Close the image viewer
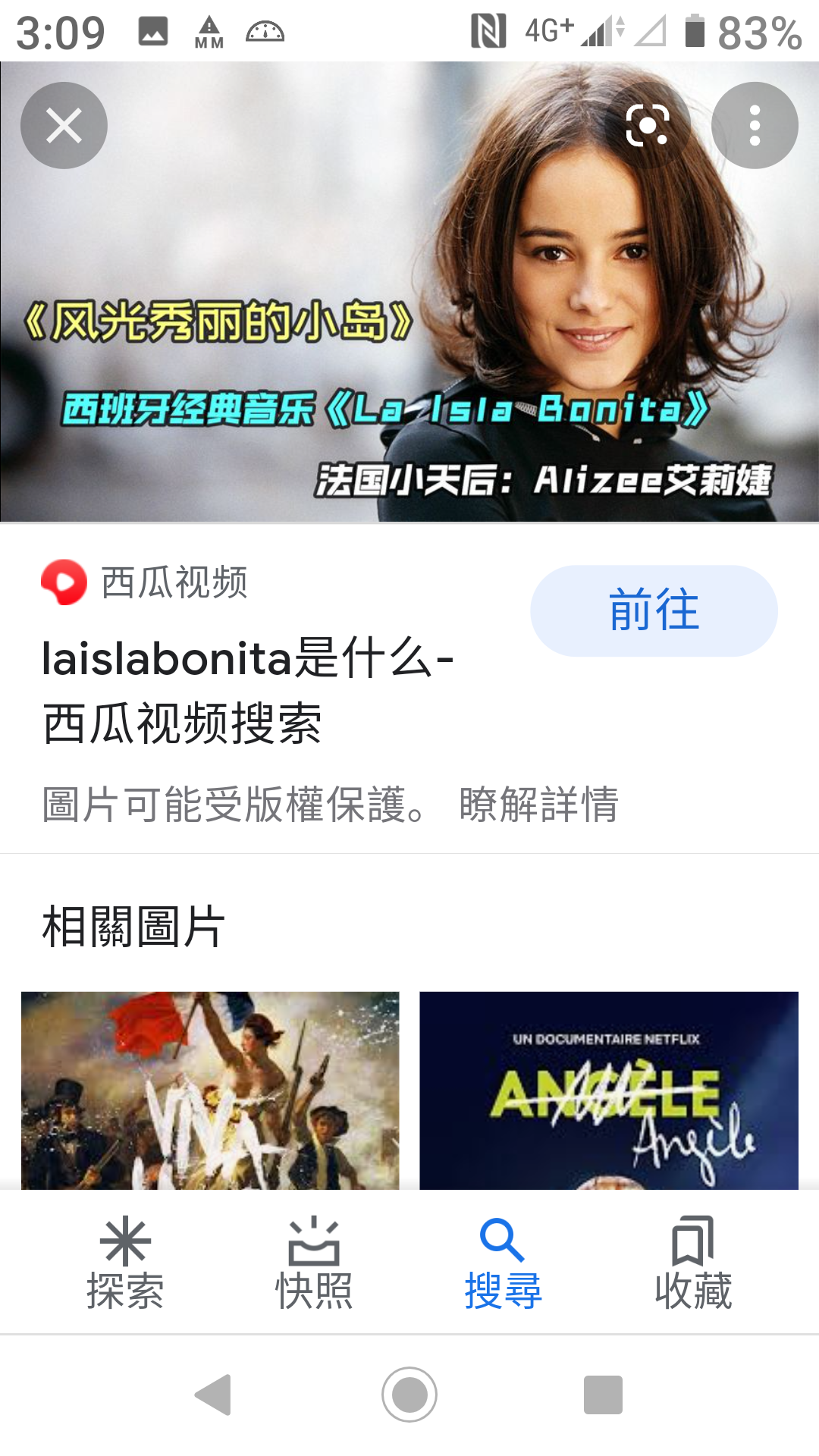Image resolution: width=819 pixels, height=1456 pixels. coord(64,125)
